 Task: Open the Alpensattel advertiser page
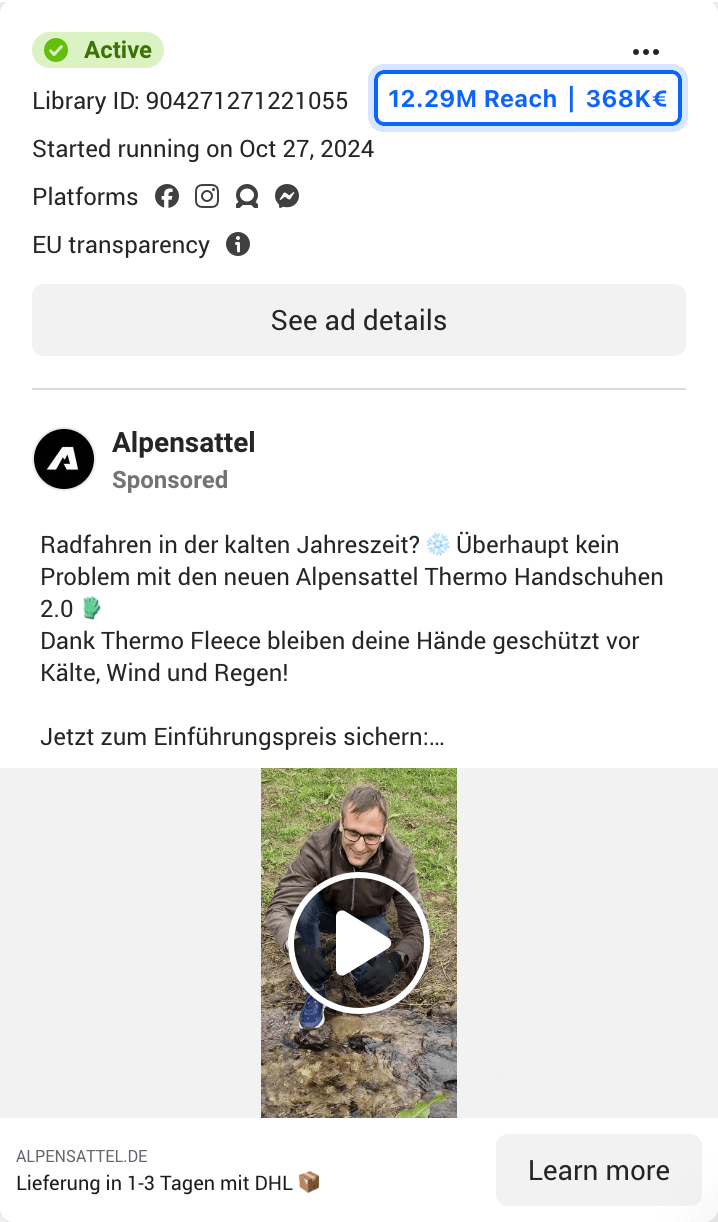[183, 443]
